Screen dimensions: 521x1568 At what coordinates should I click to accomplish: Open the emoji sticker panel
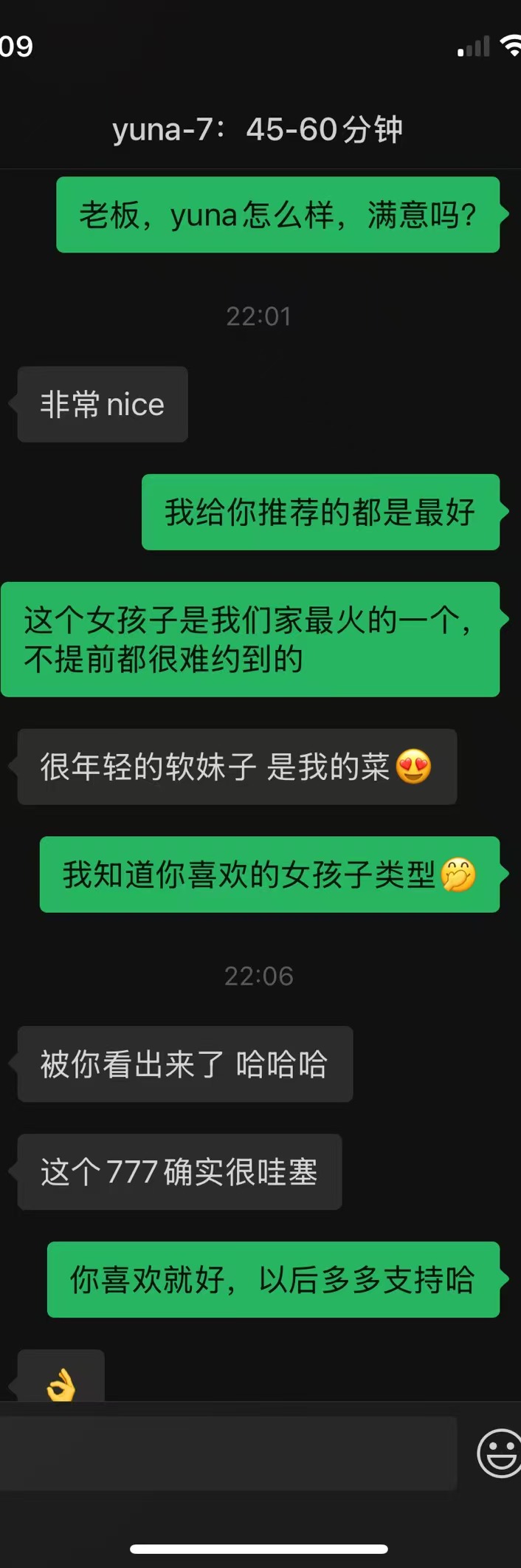[500, 1453]
